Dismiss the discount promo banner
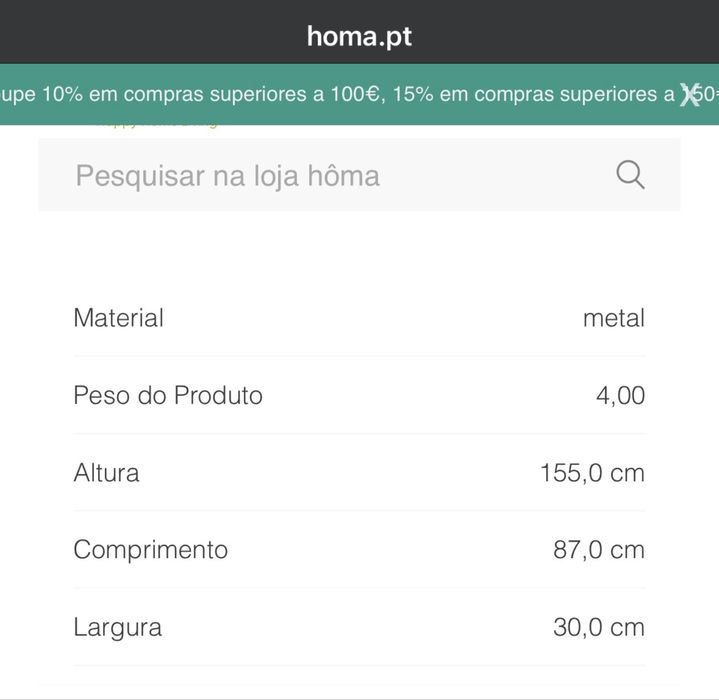Viewport: 719px width, 700px height. pyautogui.click(x=689, y=95)
